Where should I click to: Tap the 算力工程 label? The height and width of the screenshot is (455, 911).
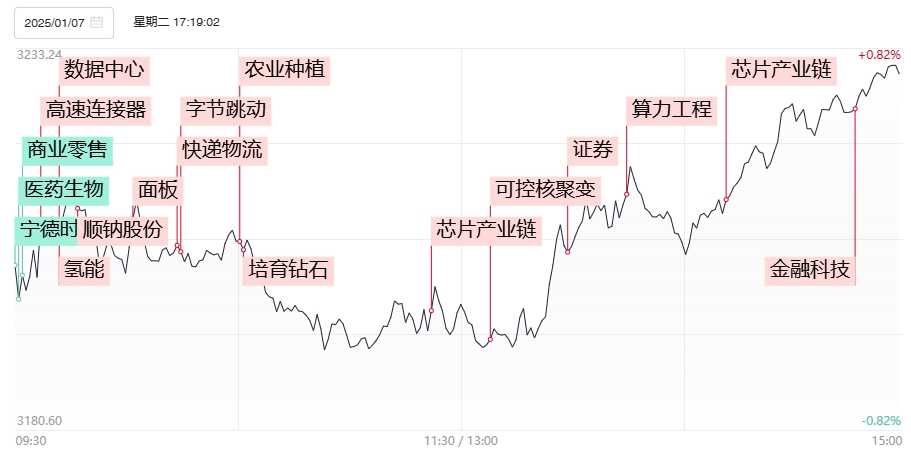point(671,109)
